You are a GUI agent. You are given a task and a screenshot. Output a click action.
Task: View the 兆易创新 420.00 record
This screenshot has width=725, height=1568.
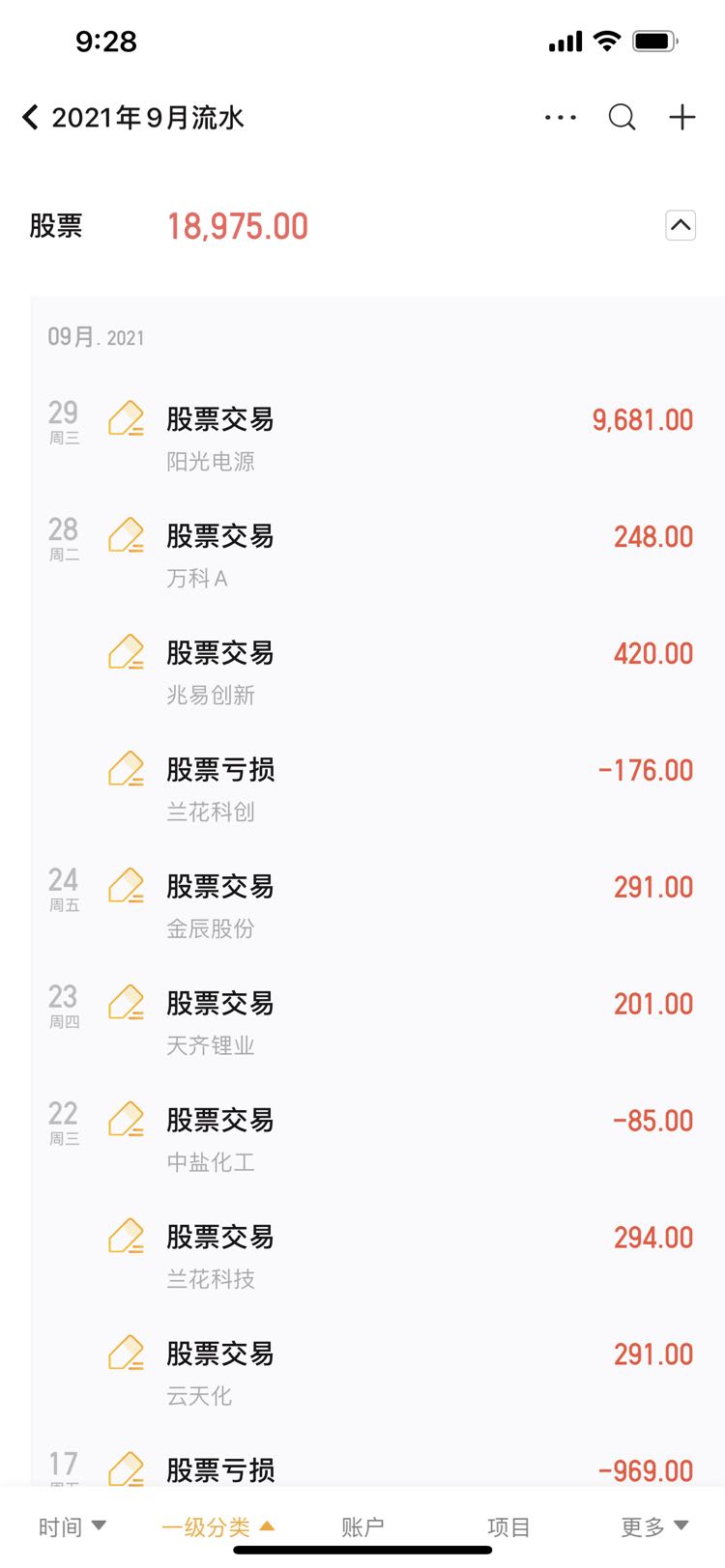(377, 672)
